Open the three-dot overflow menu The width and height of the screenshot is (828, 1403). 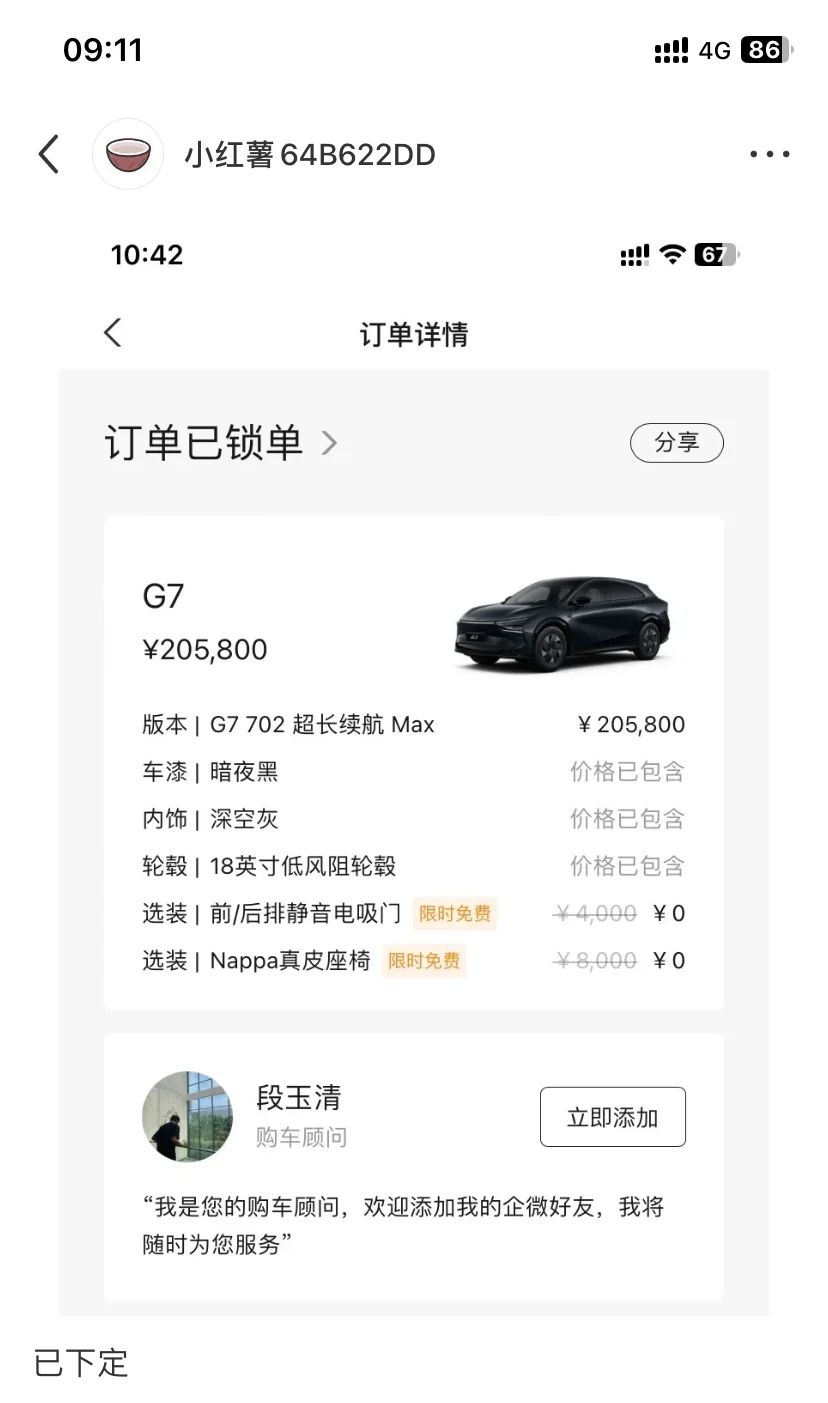click(769, 154)
